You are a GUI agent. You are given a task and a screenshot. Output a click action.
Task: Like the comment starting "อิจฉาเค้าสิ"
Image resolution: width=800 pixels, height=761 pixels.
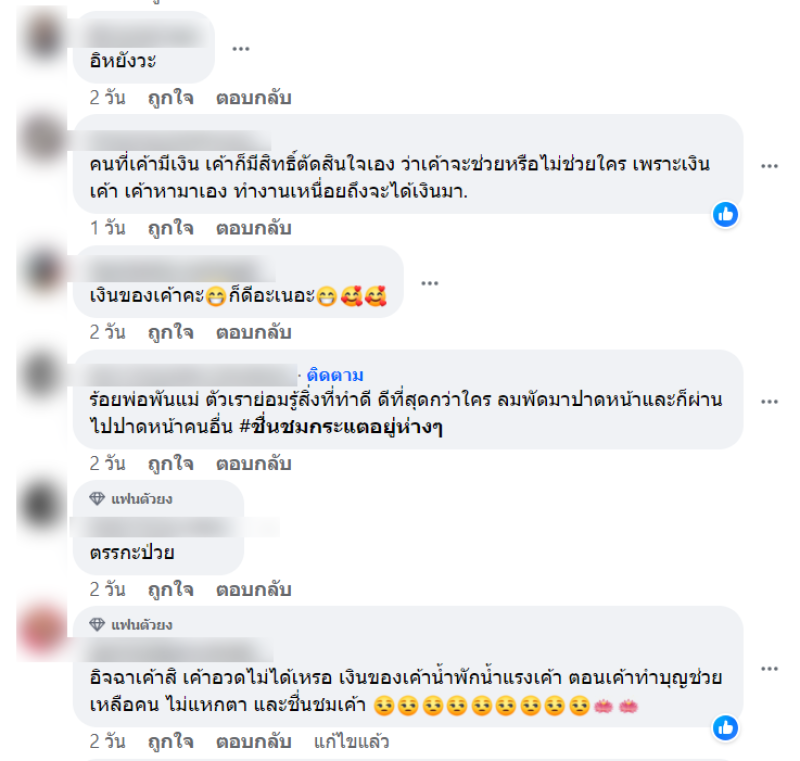coord(170,742)
